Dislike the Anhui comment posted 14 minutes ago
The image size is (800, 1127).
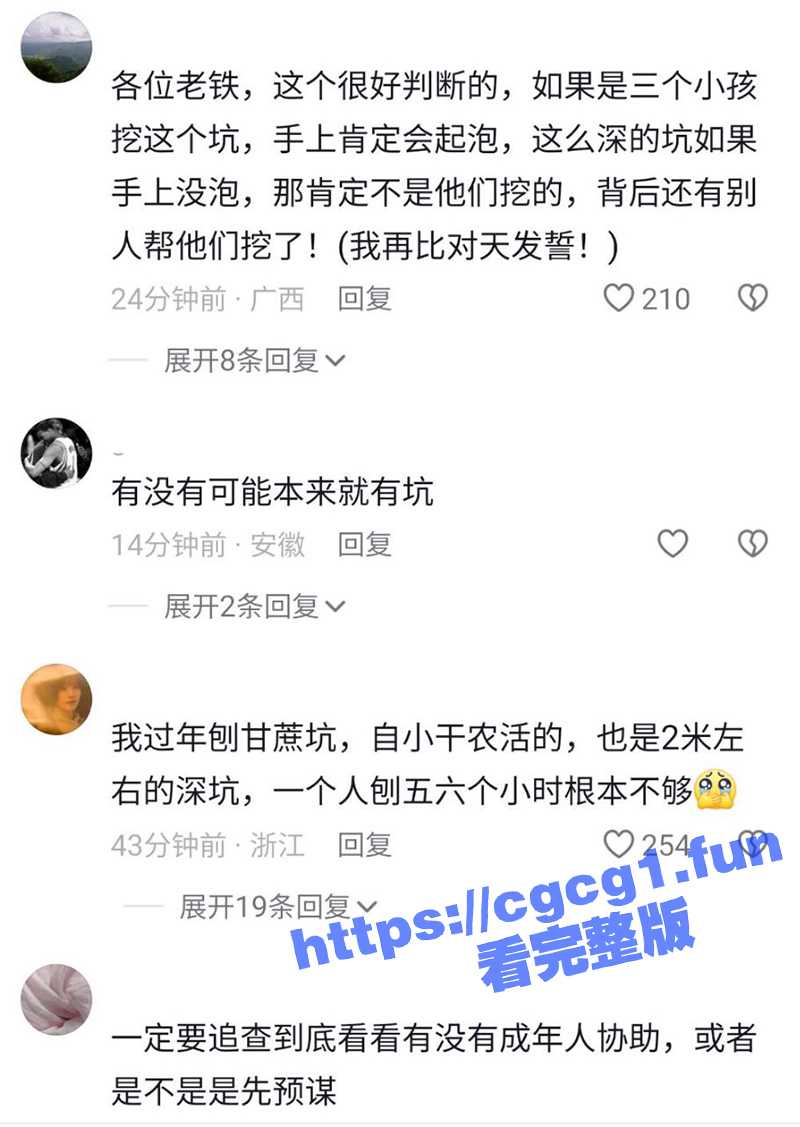752,544
